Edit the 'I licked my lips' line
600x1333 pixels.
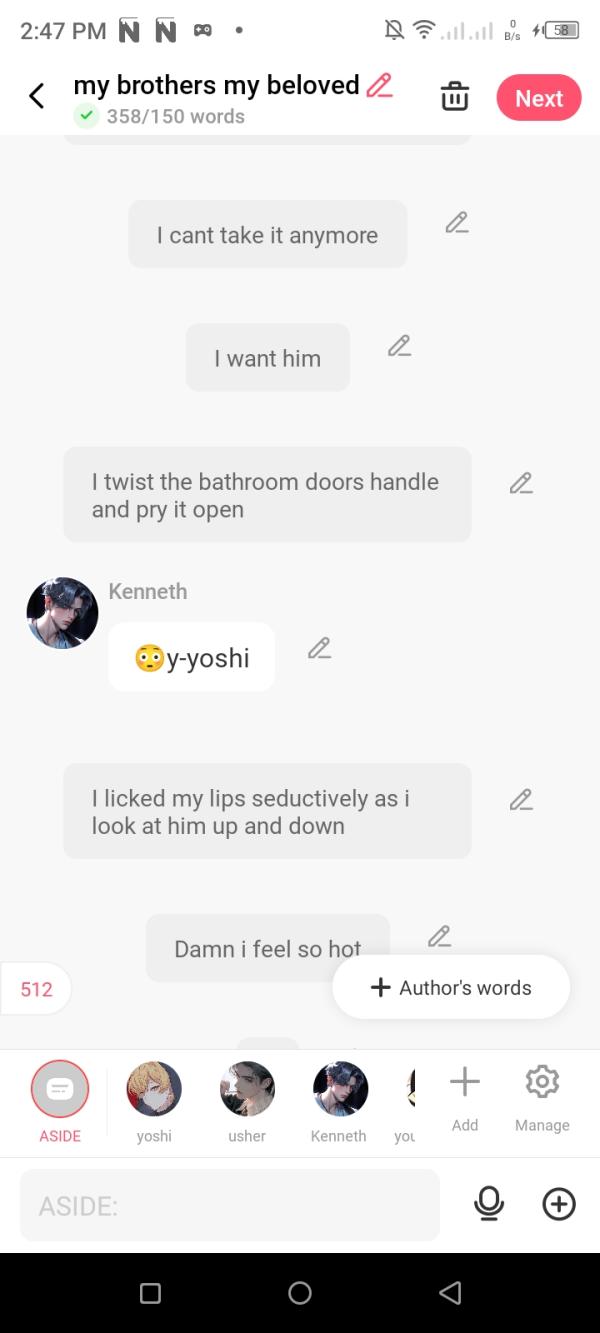[x=521, y=800]
